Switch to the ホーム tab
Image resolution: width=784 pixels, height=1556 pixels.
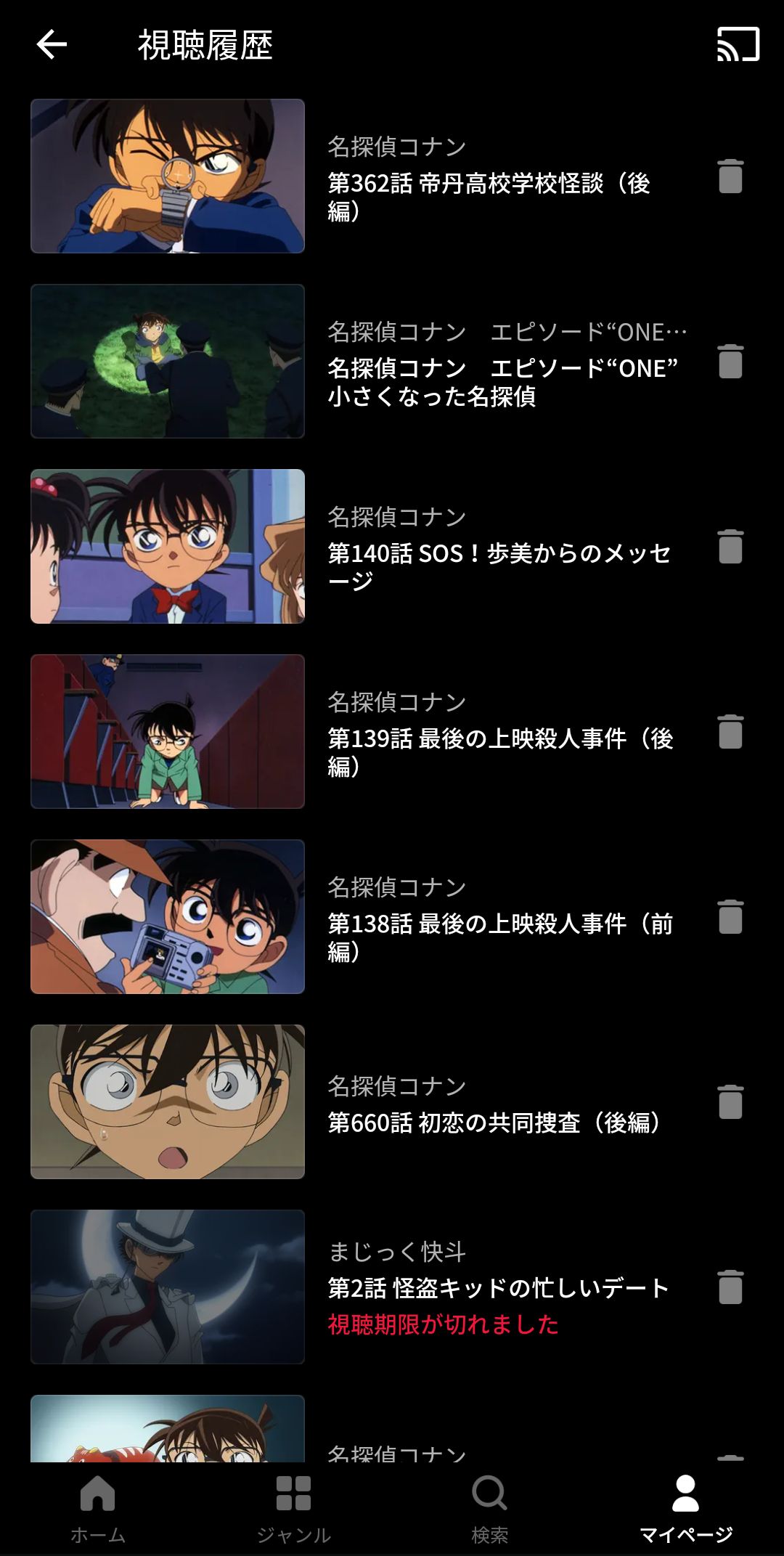[x=98, y=1507]
